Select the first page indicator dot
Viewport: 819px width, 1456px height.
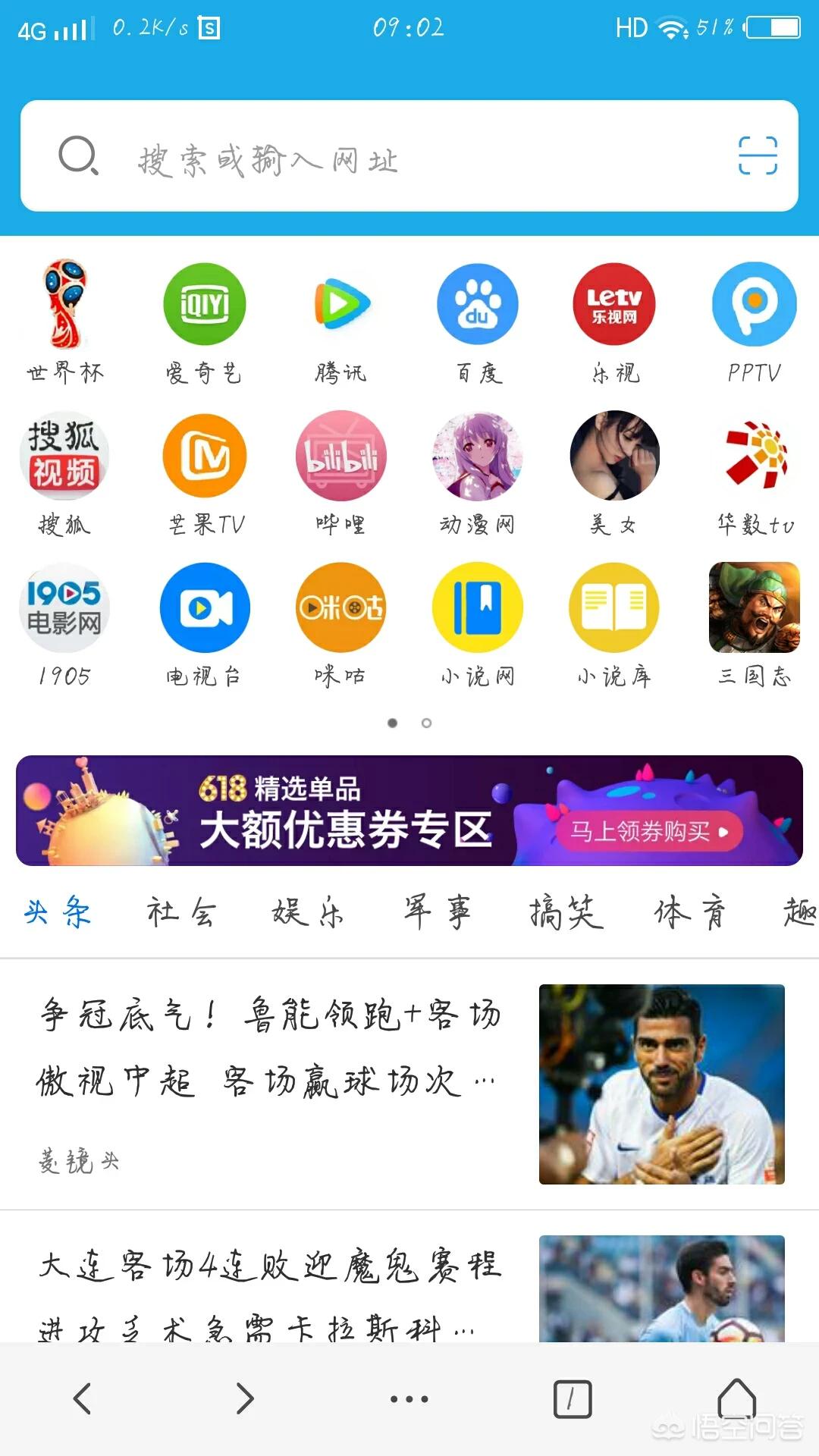[391, 723]
